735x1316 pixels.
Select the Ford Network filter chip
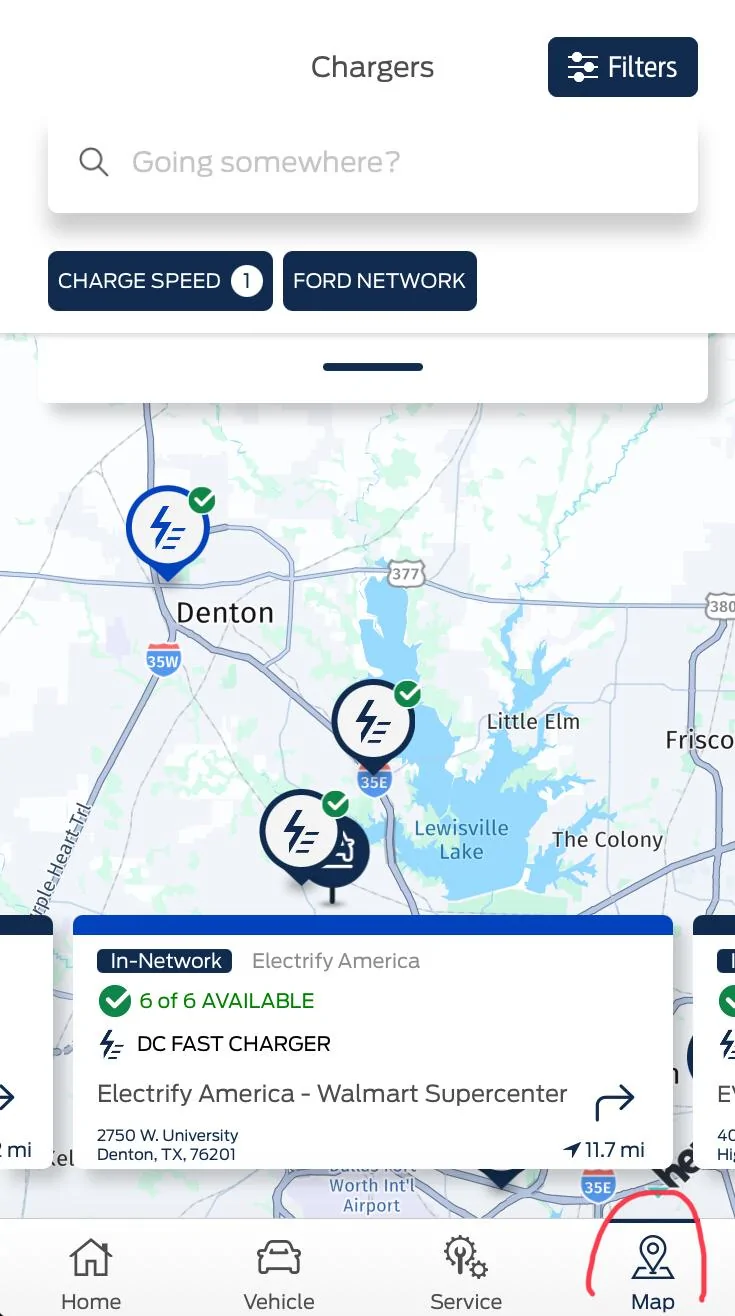pos(379,281)
